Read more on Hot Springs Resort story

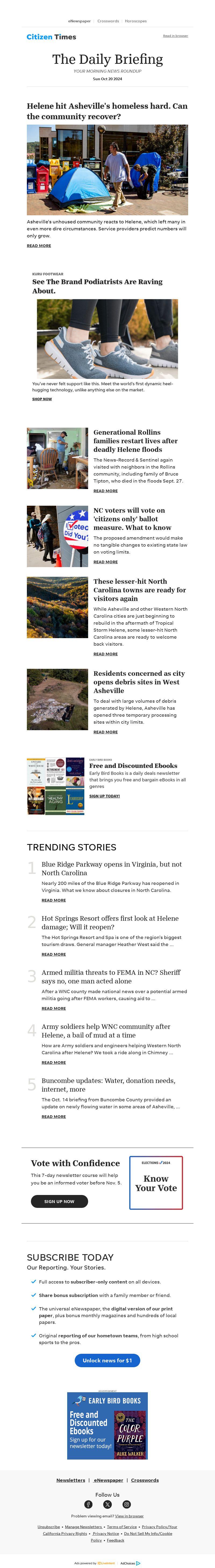pyautogui.click(x=53, y=954)
